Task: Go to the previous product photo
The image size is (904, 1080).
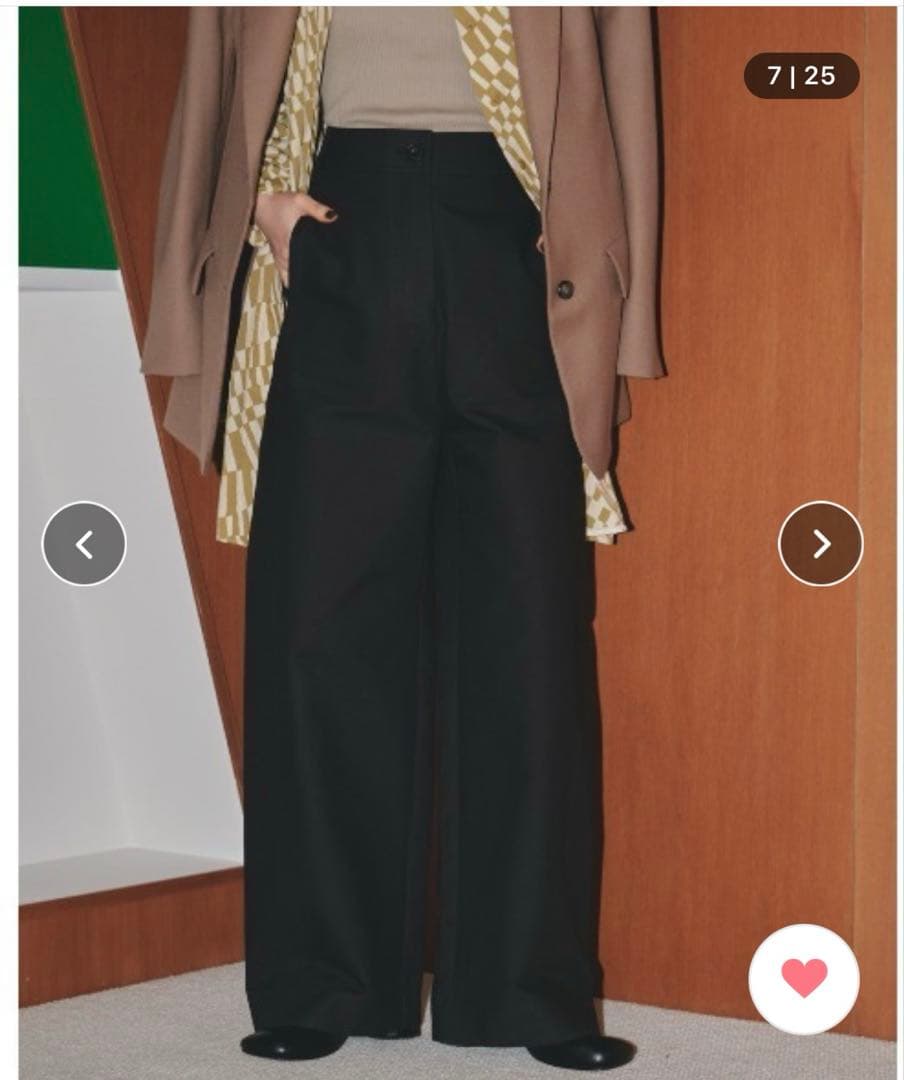Action: click(x=84, y=544)
